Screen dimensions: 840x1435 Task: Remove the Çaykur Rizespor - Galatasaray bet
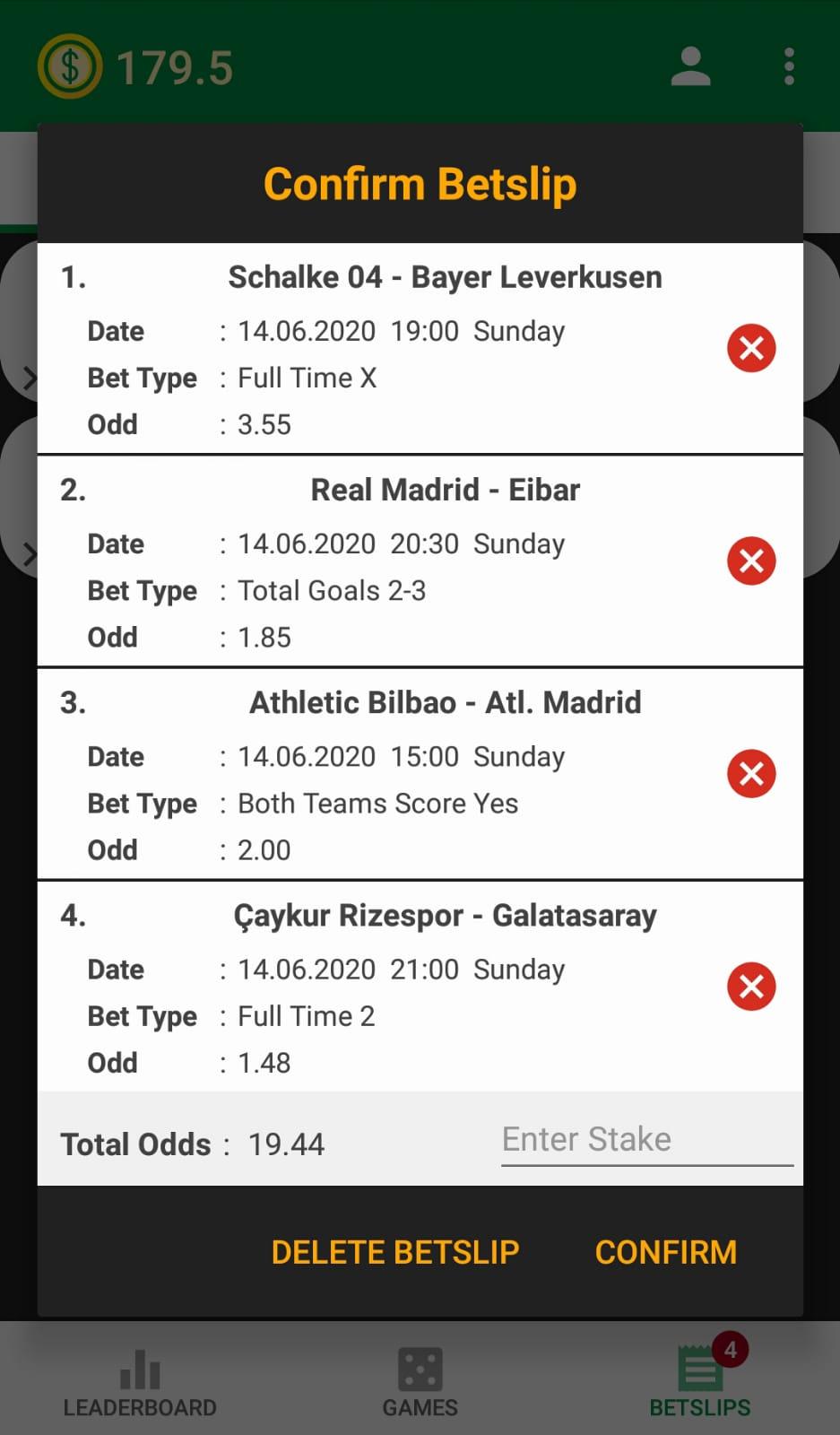pos(751,987)
